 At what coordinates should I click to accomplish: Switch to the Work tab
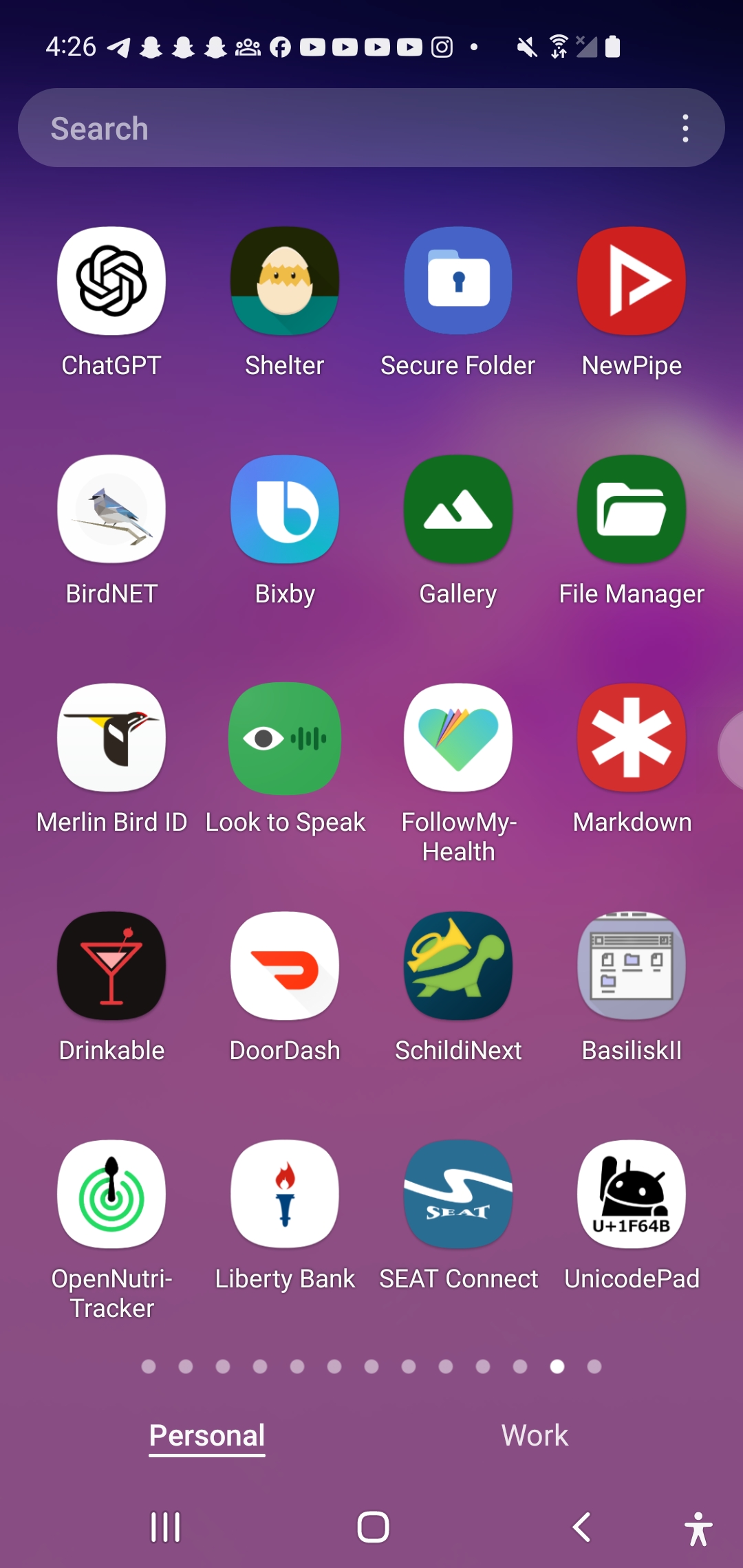pos(535,1435)
